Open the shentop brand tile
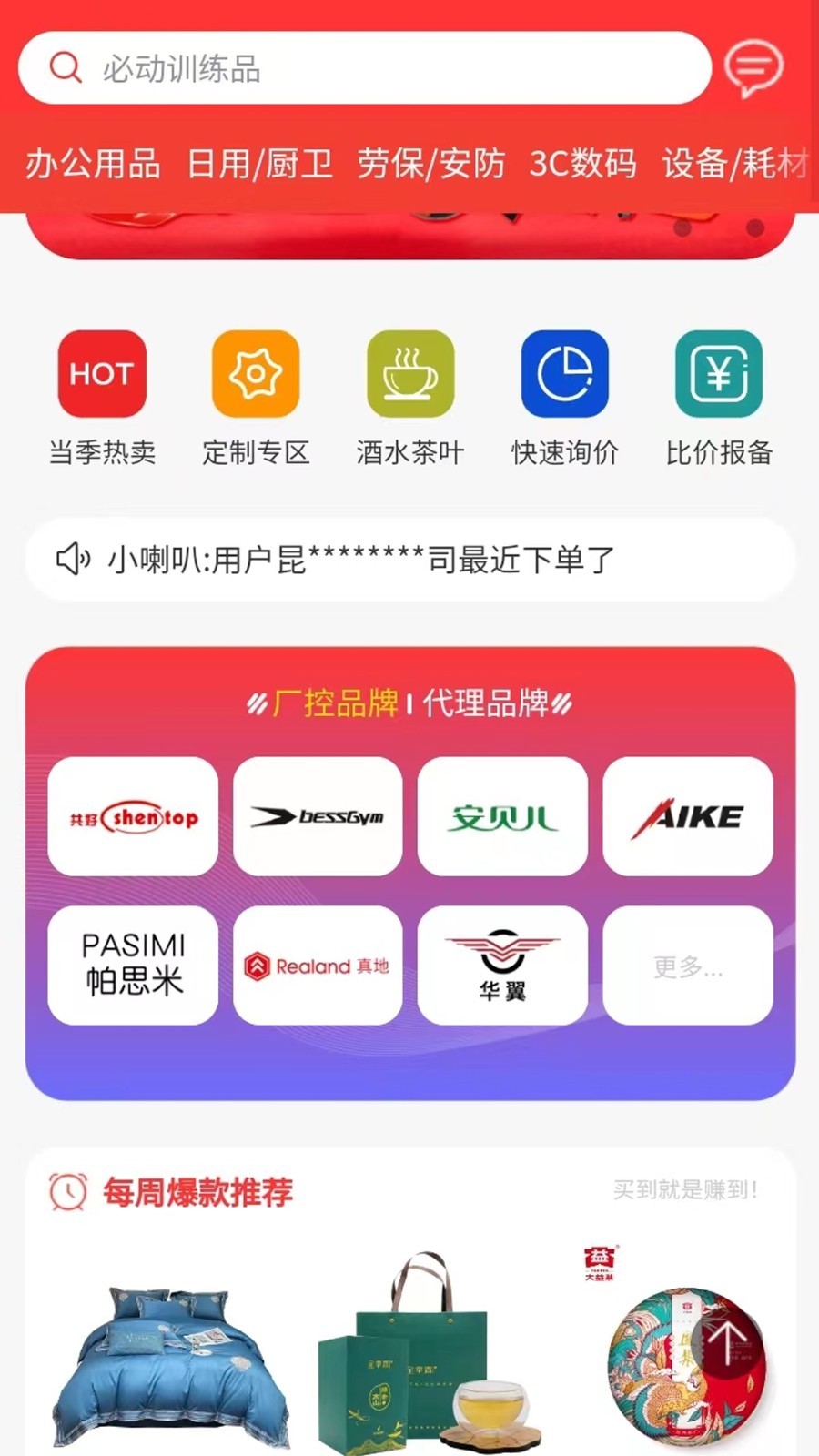This screenshot has width=819, height=1456. 133,816
